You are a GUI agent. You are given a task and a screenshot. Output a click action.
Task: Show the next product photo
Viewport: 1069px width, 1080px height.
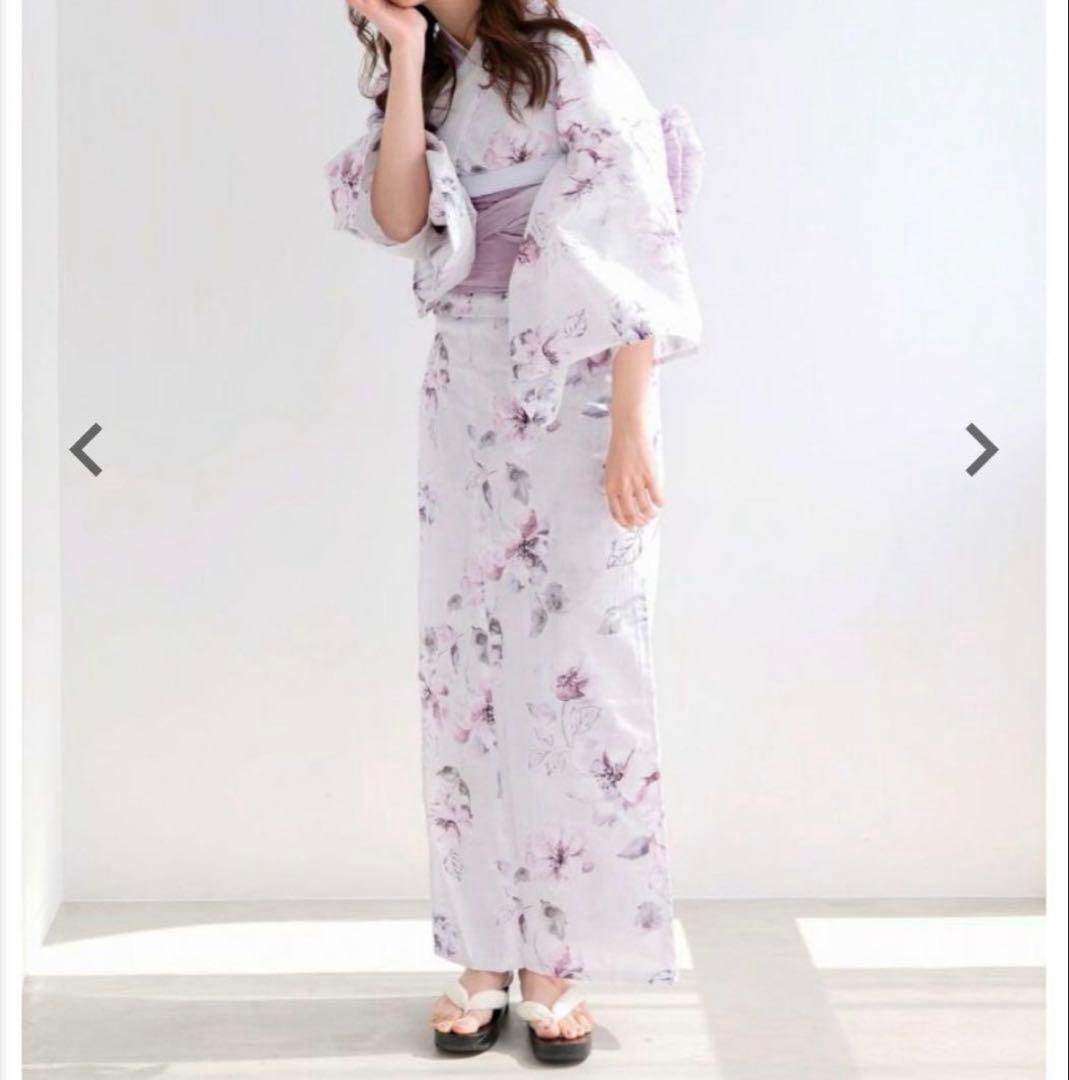pos(981,450)
